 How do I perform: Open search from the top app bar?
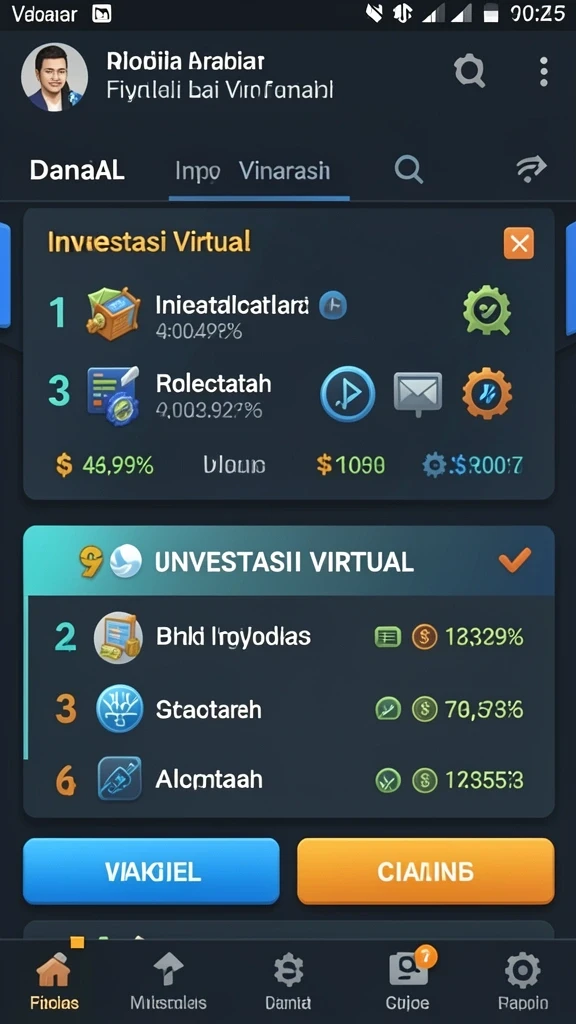[x=470, y=71]
